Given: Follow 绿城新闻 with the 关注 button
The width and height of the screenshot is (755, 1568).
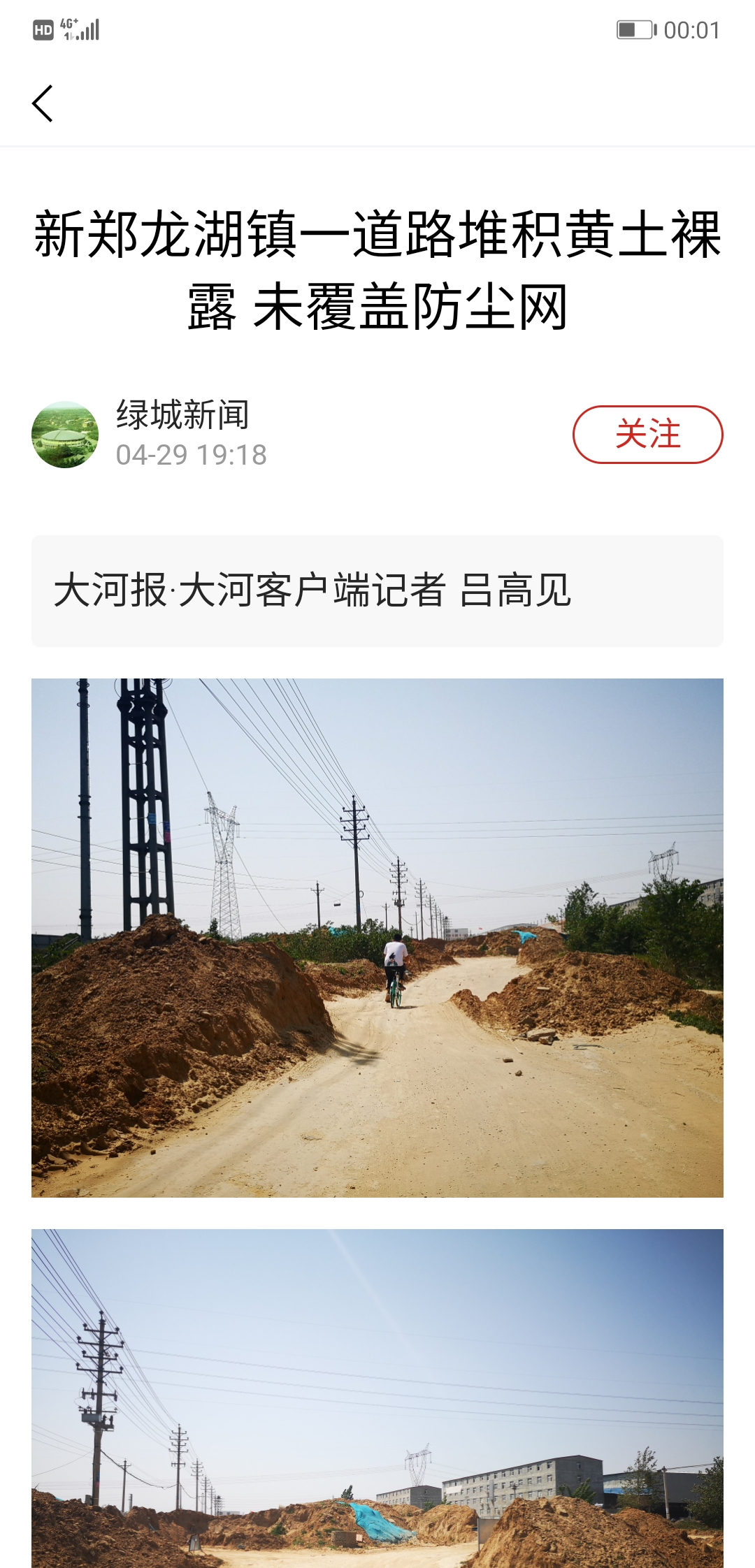Looking at the screenshot, I should point(647,434).
